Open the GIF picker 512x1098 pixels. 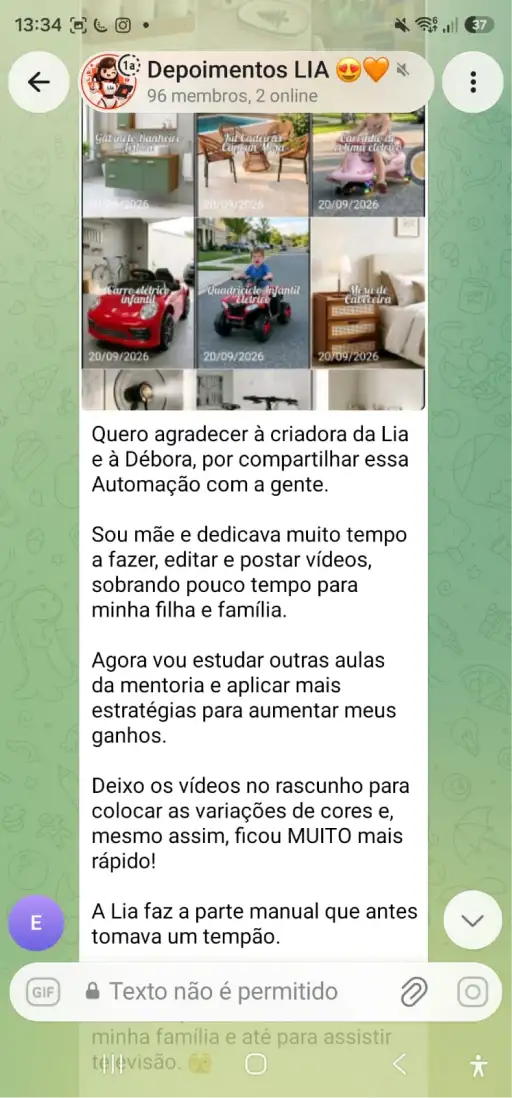[43, 992]
